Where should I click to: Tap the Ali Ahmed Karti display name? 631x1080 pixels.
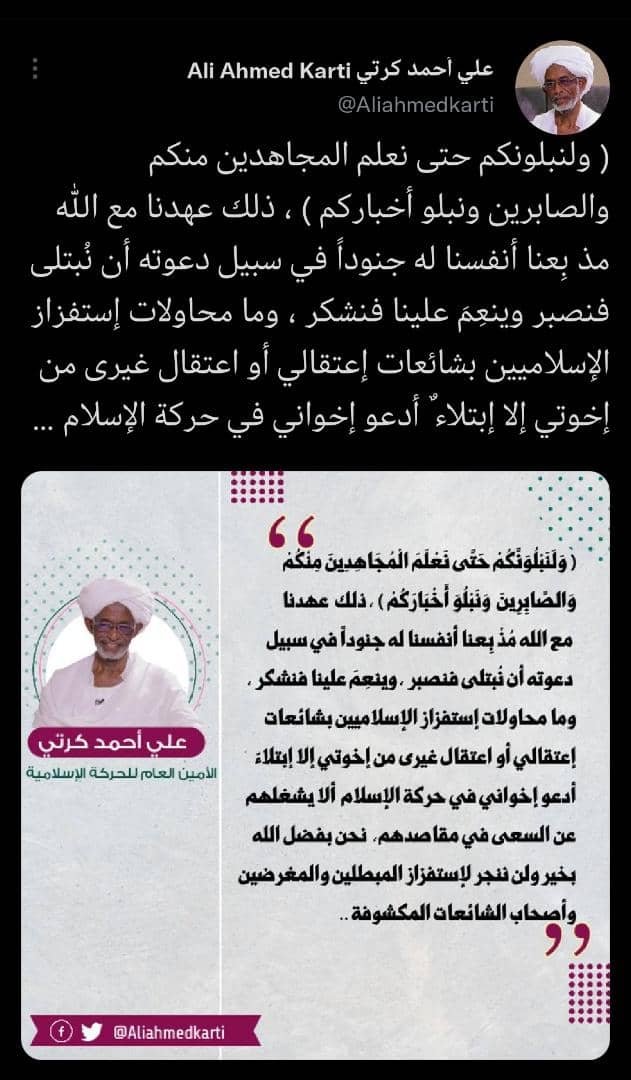[340, 72]
